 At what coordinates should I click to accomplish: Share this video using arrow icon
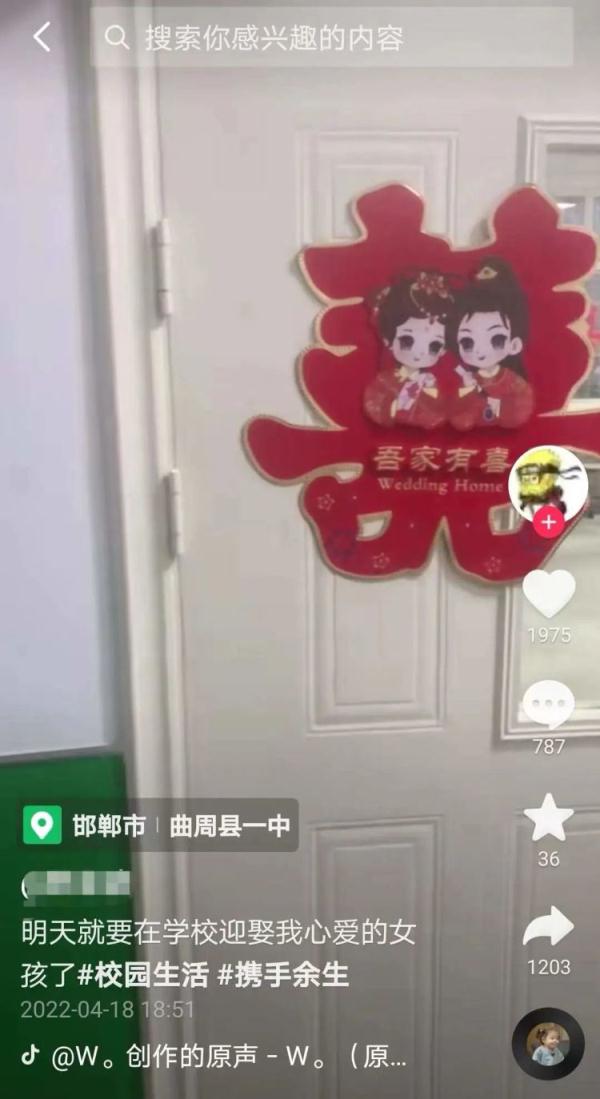click(548, 929)
